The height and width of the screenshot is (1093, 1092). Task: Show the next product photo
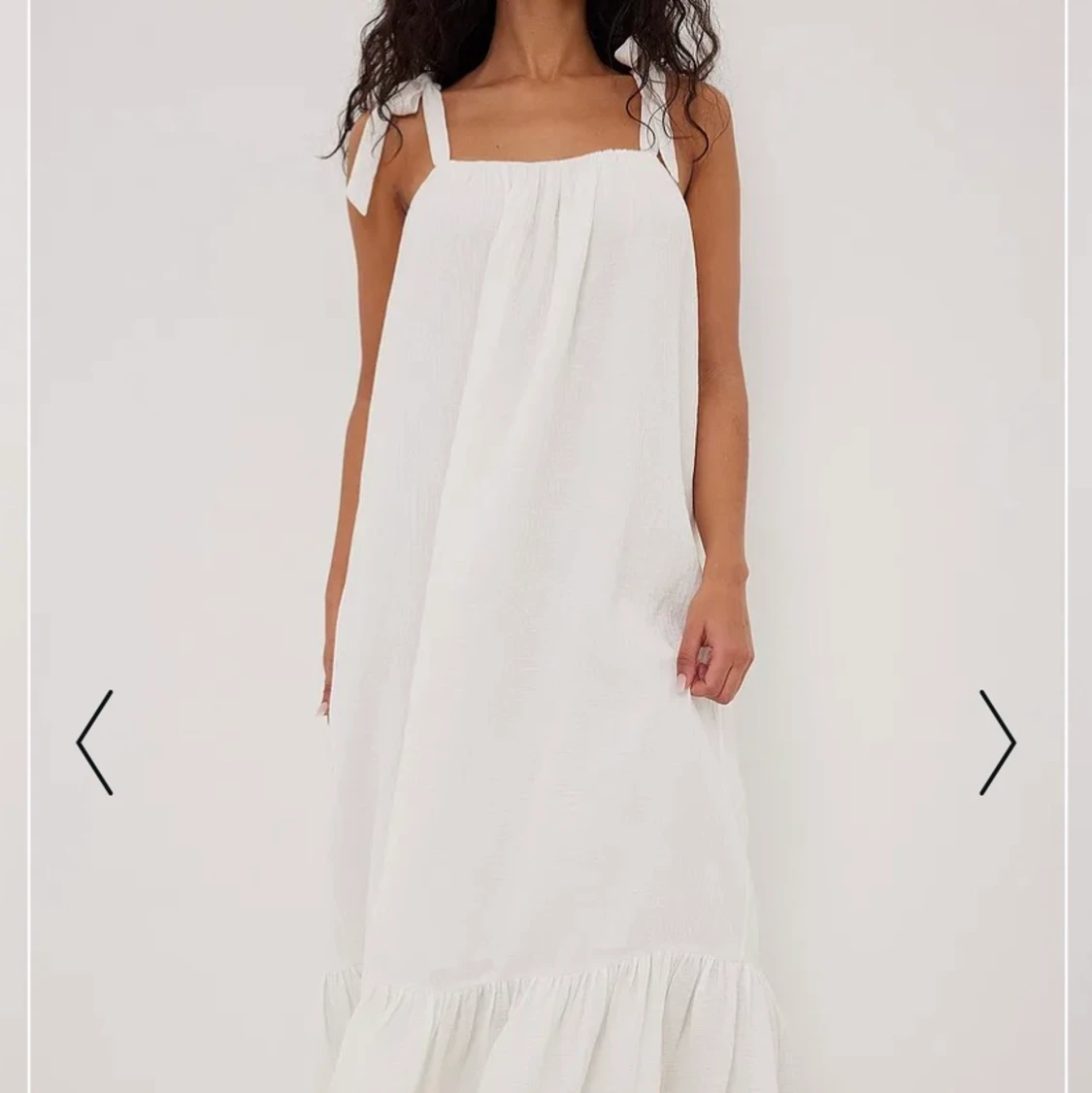pyautogui.click(x=997, y=743)
